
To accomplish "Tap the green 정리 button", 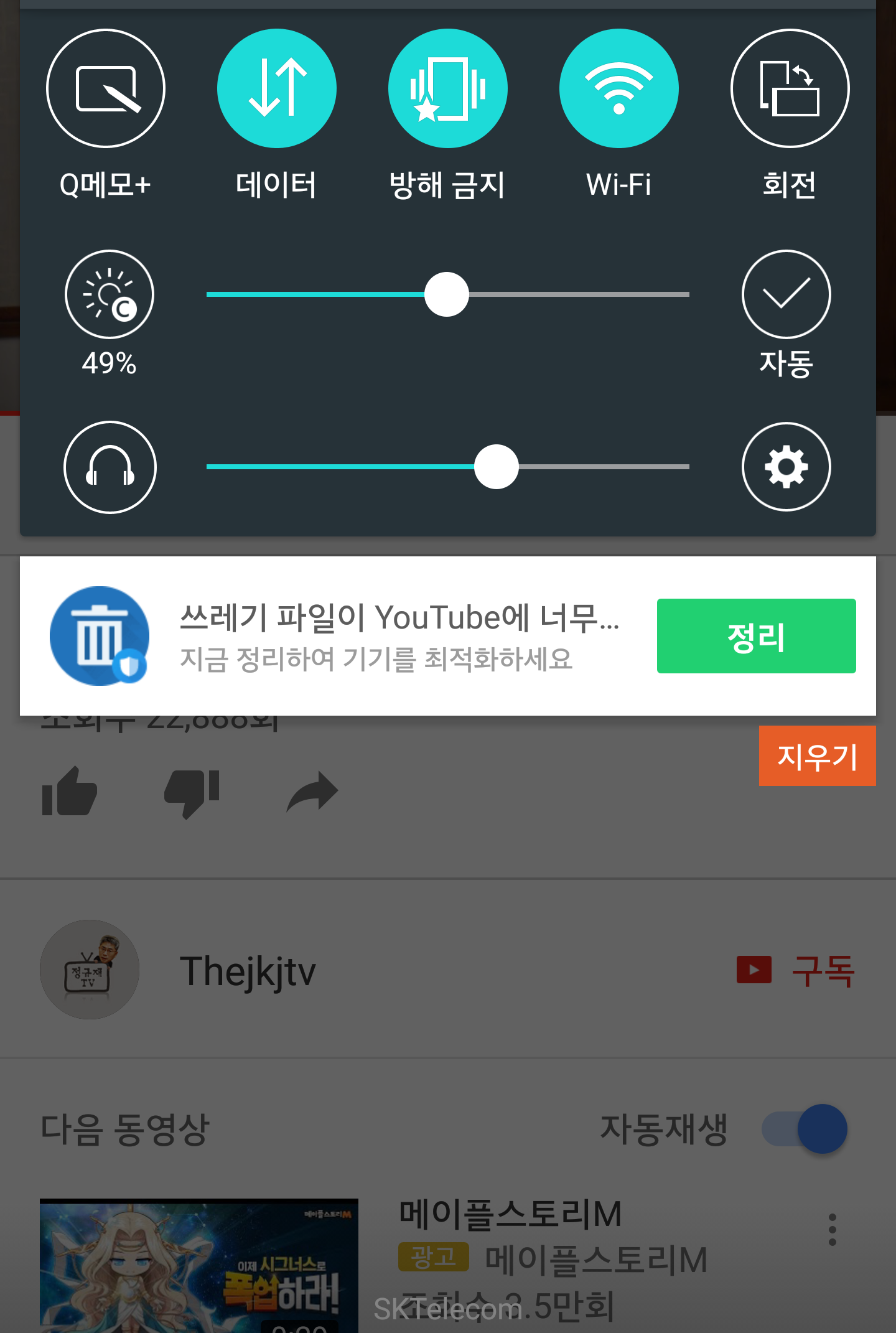I will coord(756,636).
